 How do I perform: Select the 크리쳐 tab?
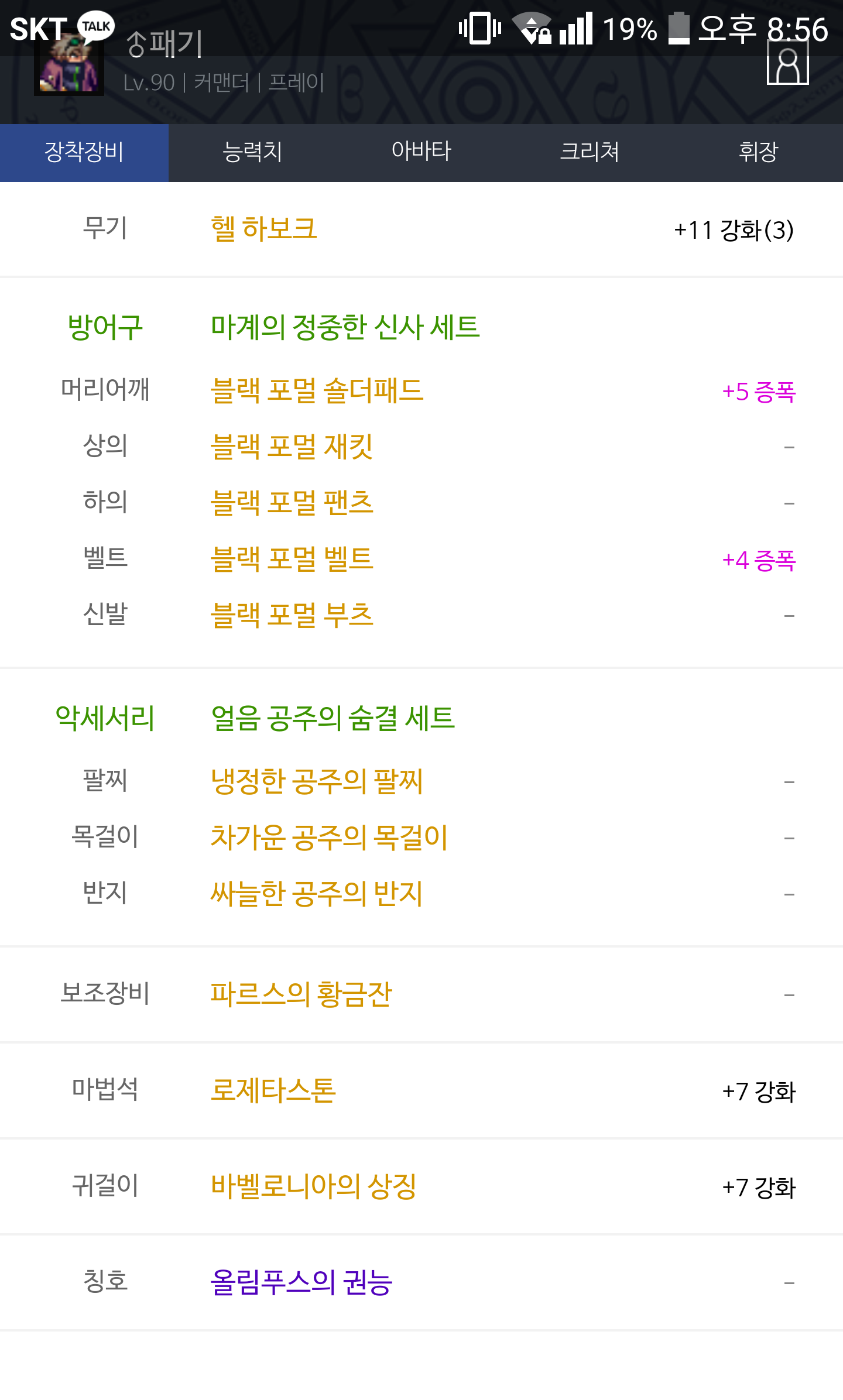pyautogui.click(x=590, y=152)
